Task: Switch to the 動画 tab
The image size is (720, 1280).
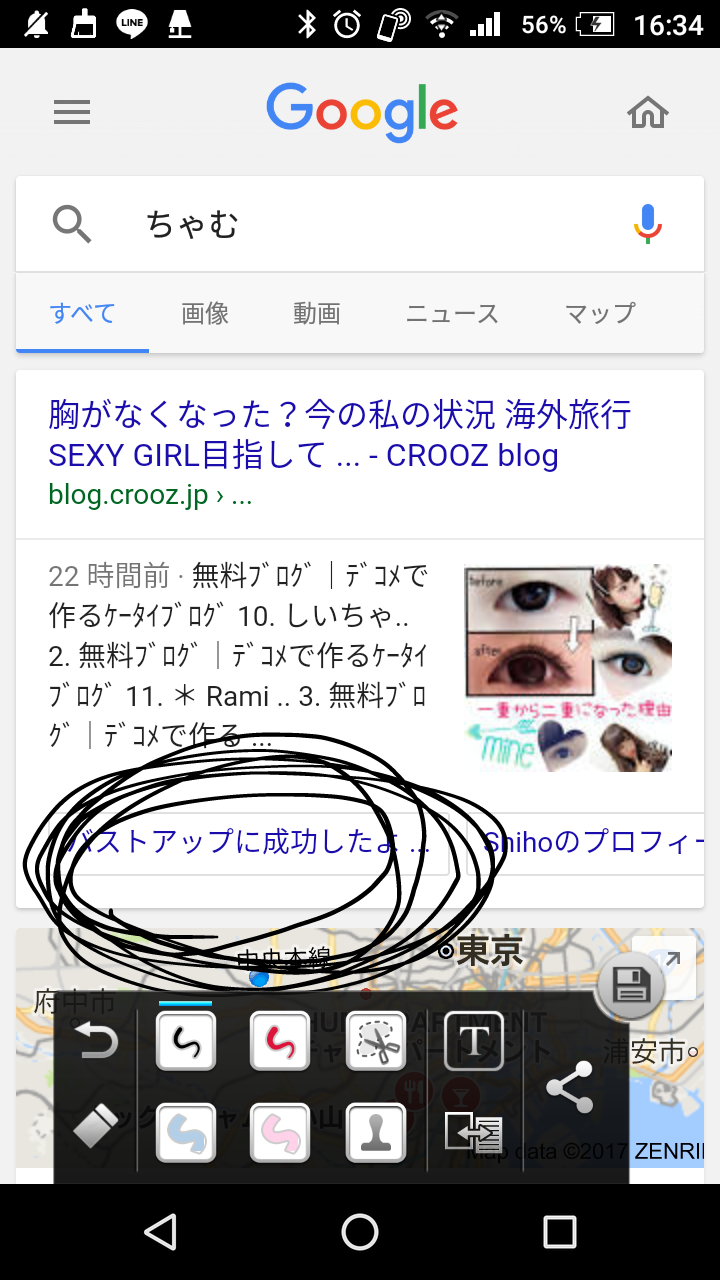Action: coord(317,313)
